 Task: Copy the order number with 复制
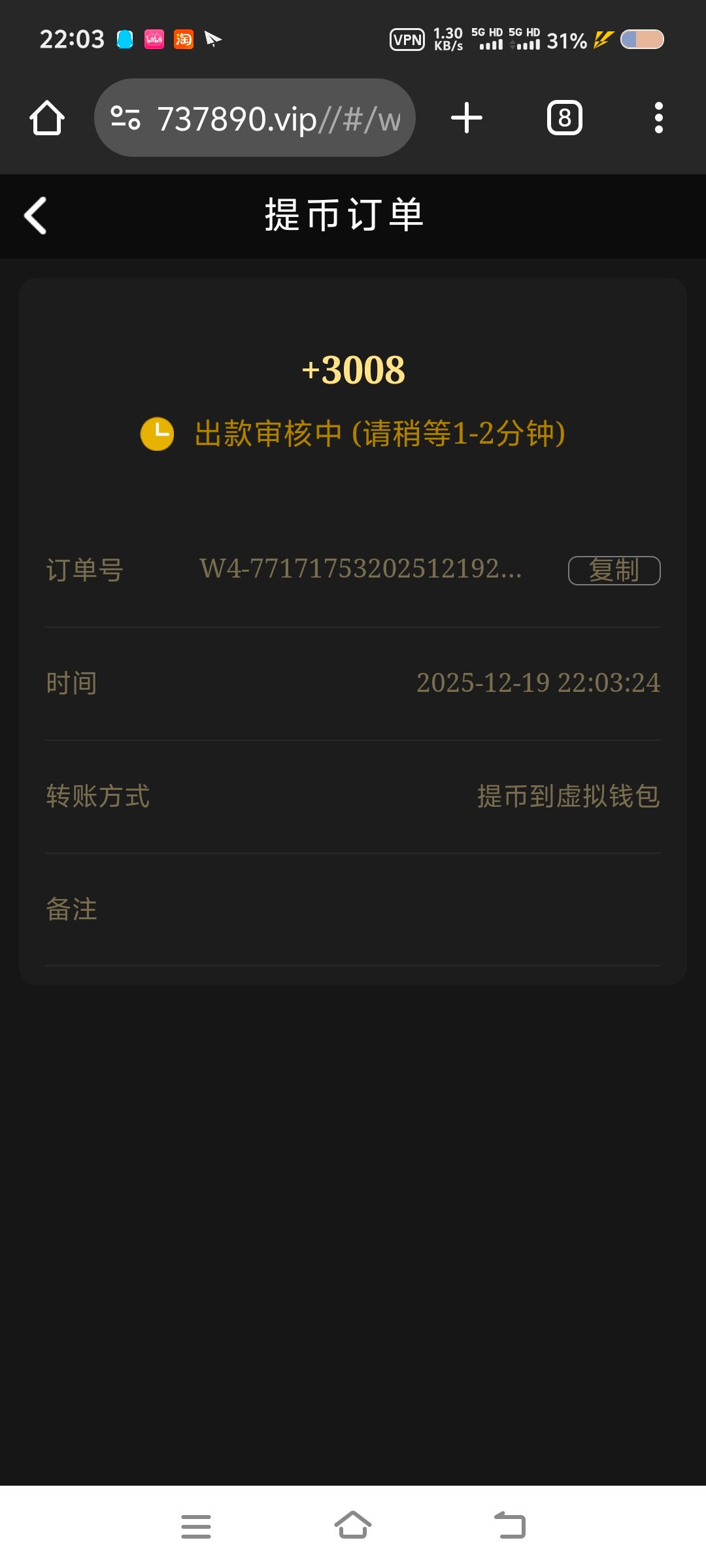pos(614,570)
